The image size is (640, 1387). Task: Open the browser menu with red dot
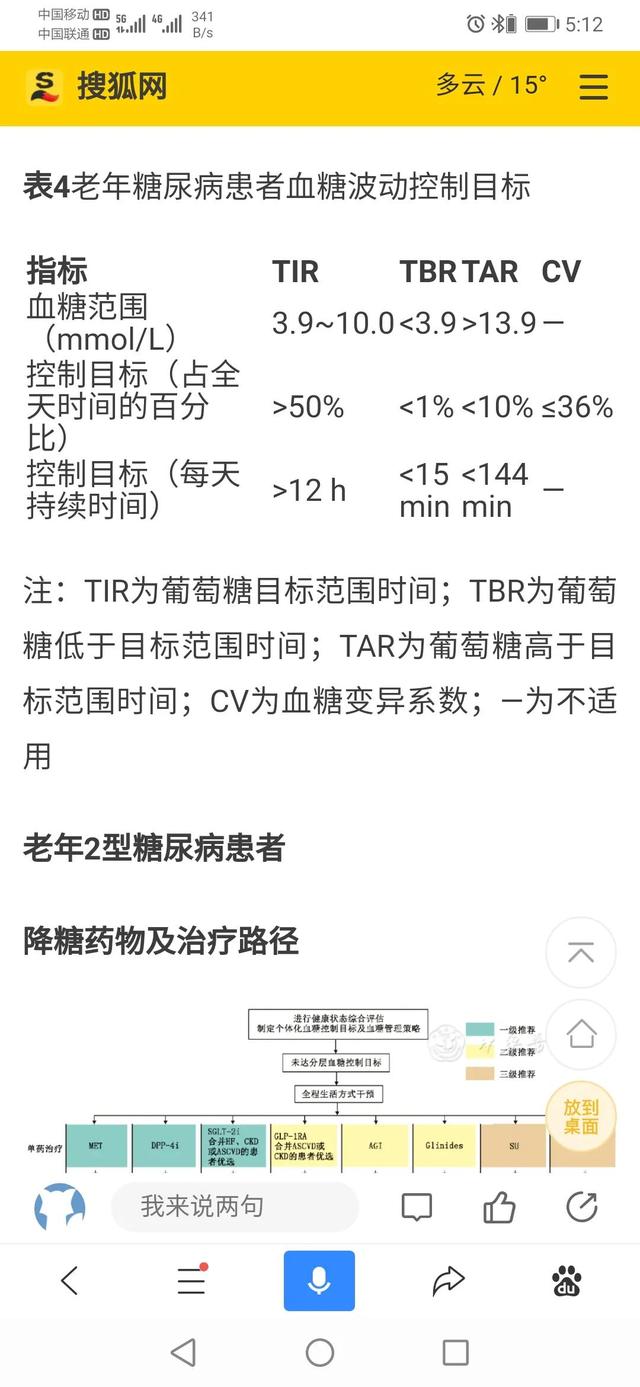[x=192, y=1280]
